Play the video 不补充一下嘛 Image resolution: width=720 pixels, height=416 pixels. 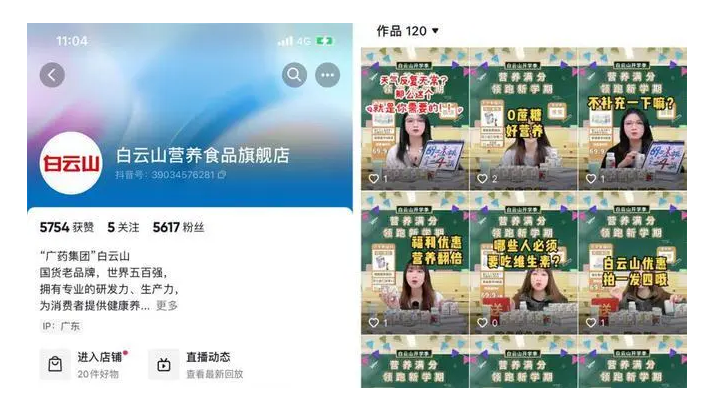click(x=631, y=120)
